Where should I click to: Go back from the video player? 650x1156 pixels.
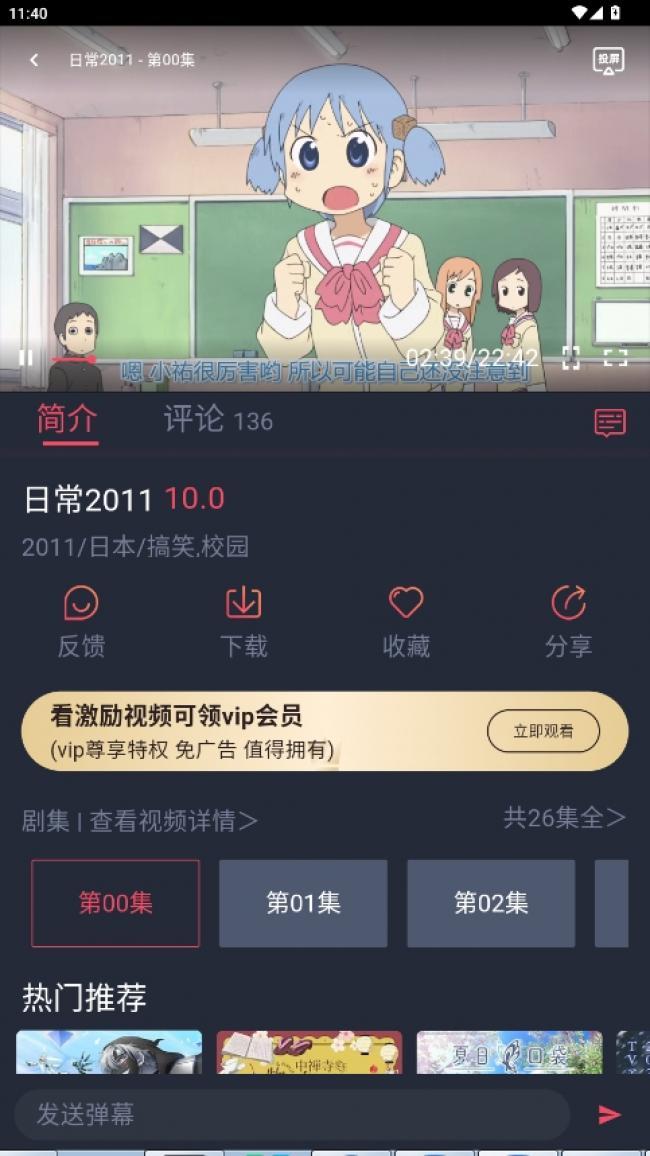(34, 60)
